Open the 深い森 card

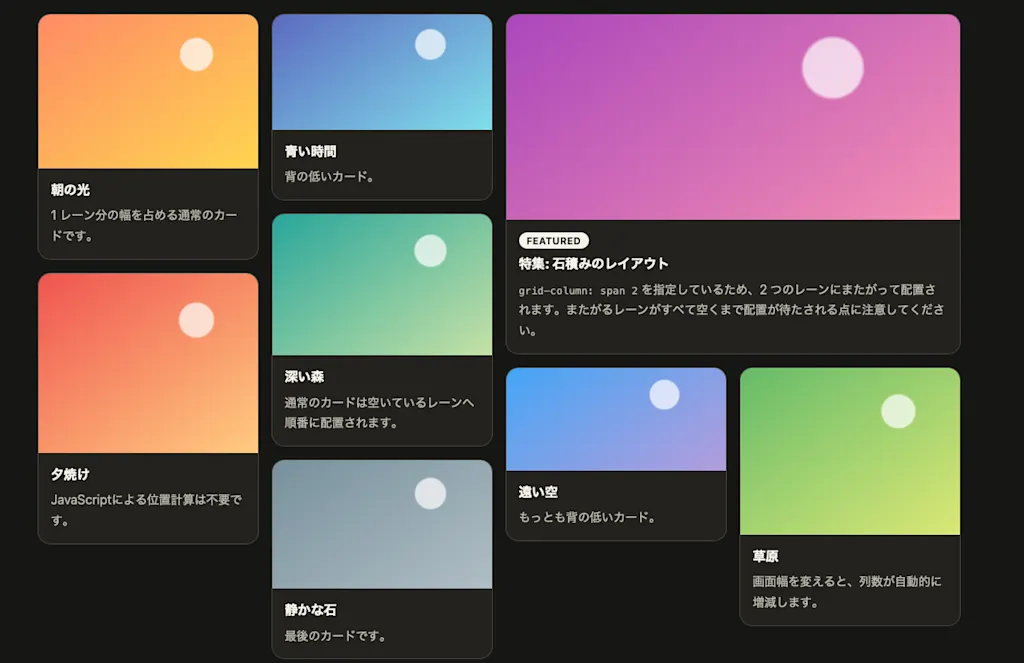382,330
